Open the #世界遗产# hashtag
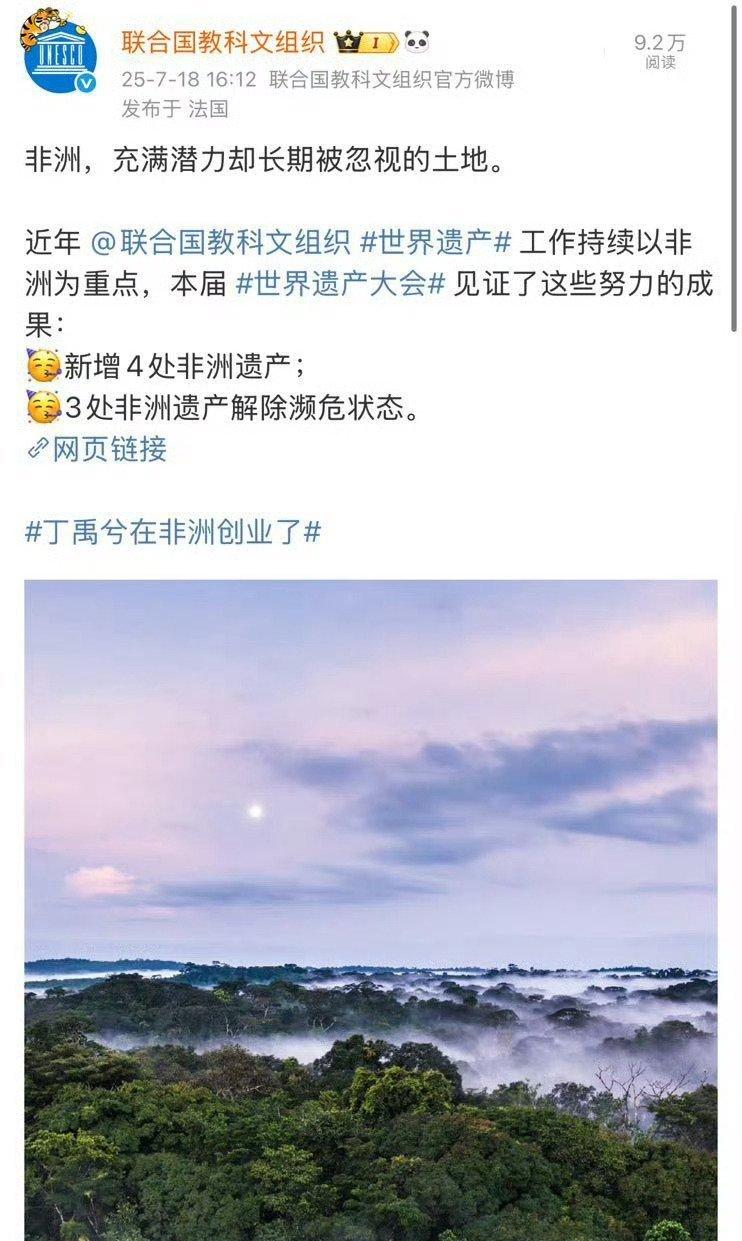 [435, 242]
